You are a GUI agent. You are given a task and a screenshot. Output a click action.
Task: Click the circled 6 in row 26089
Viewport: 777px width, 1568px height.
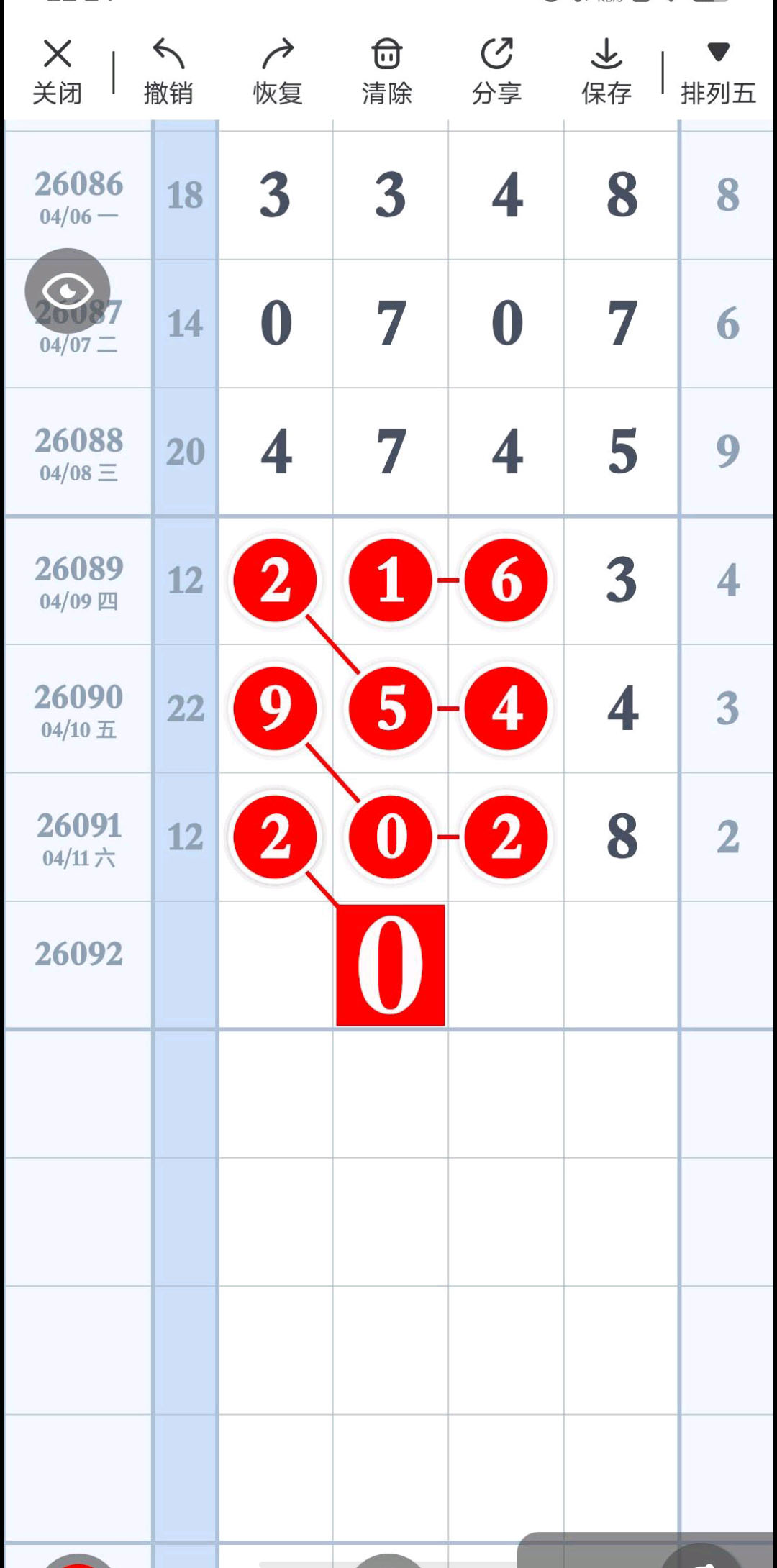506,581
